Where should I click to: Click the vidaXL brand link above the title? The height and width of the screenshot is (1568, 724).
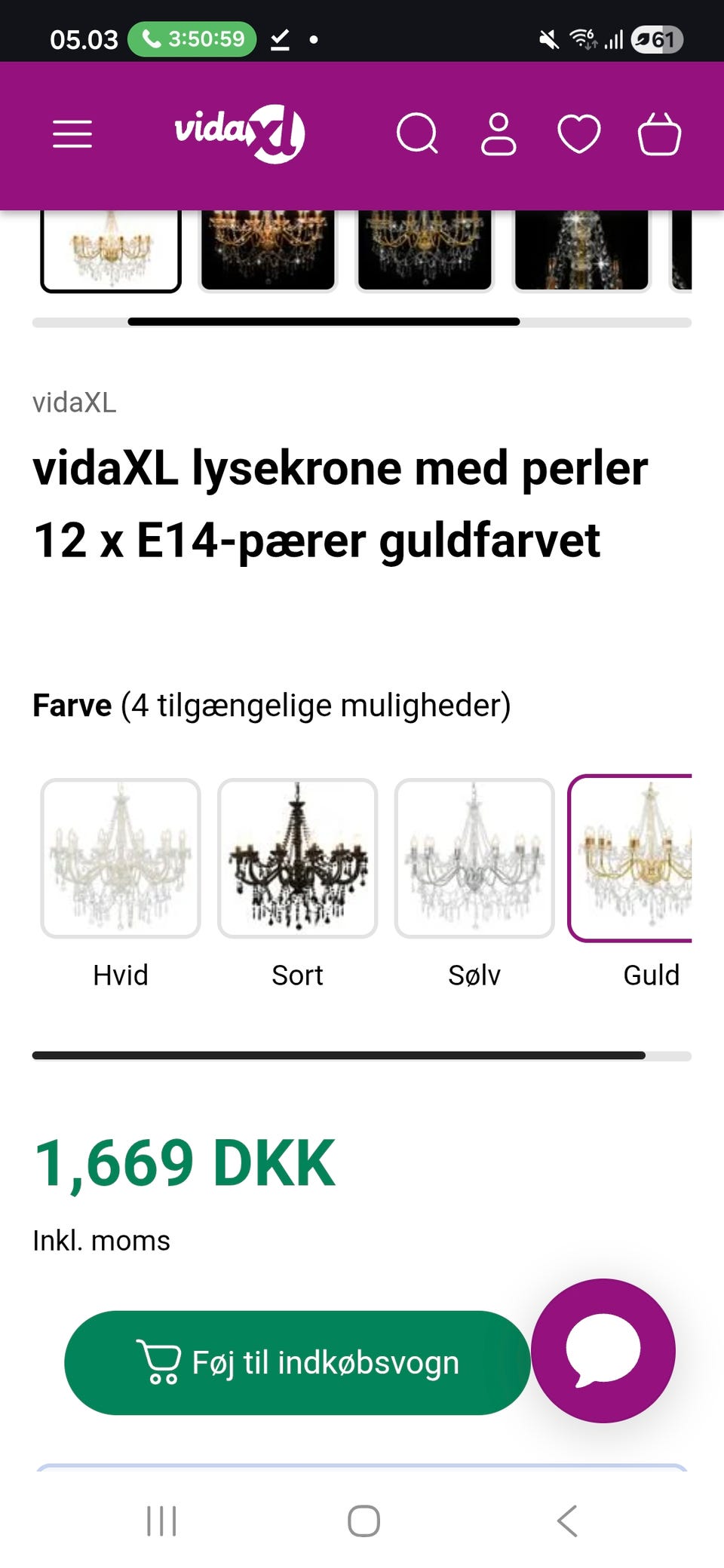(x=74, y=403)
